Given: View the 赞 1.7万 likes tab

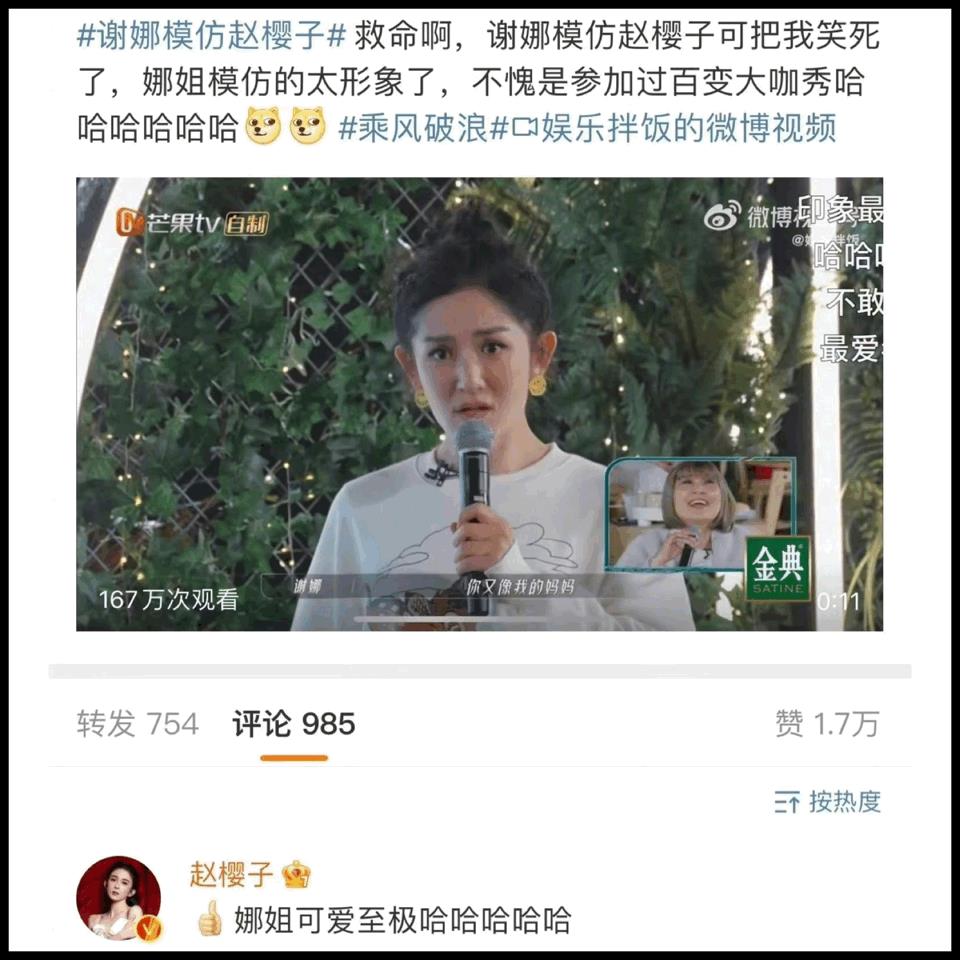Looking at the screenshot, I should point(826,724).
